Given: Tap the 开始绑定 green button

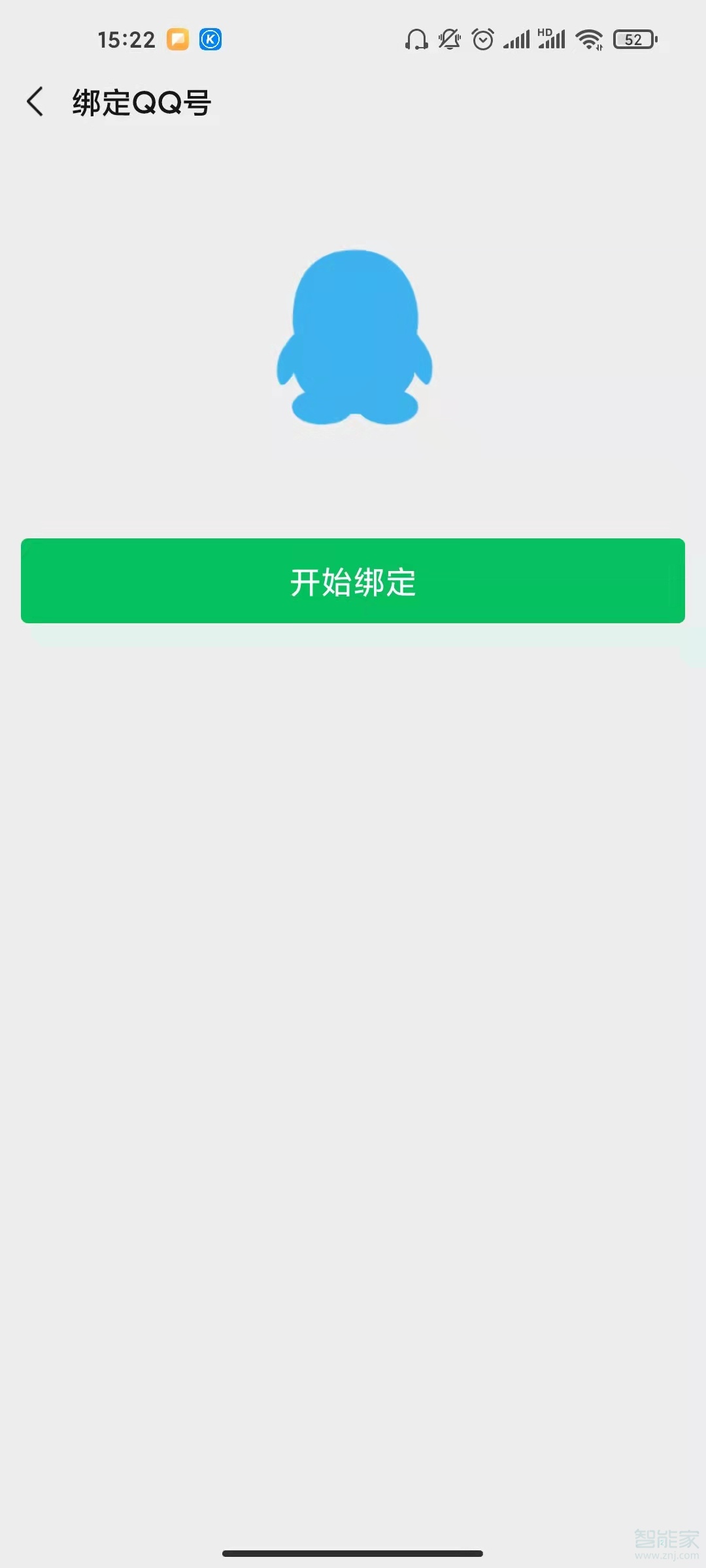Looking at the screenshot, I should pyautogui.click(x=353, y=580).
